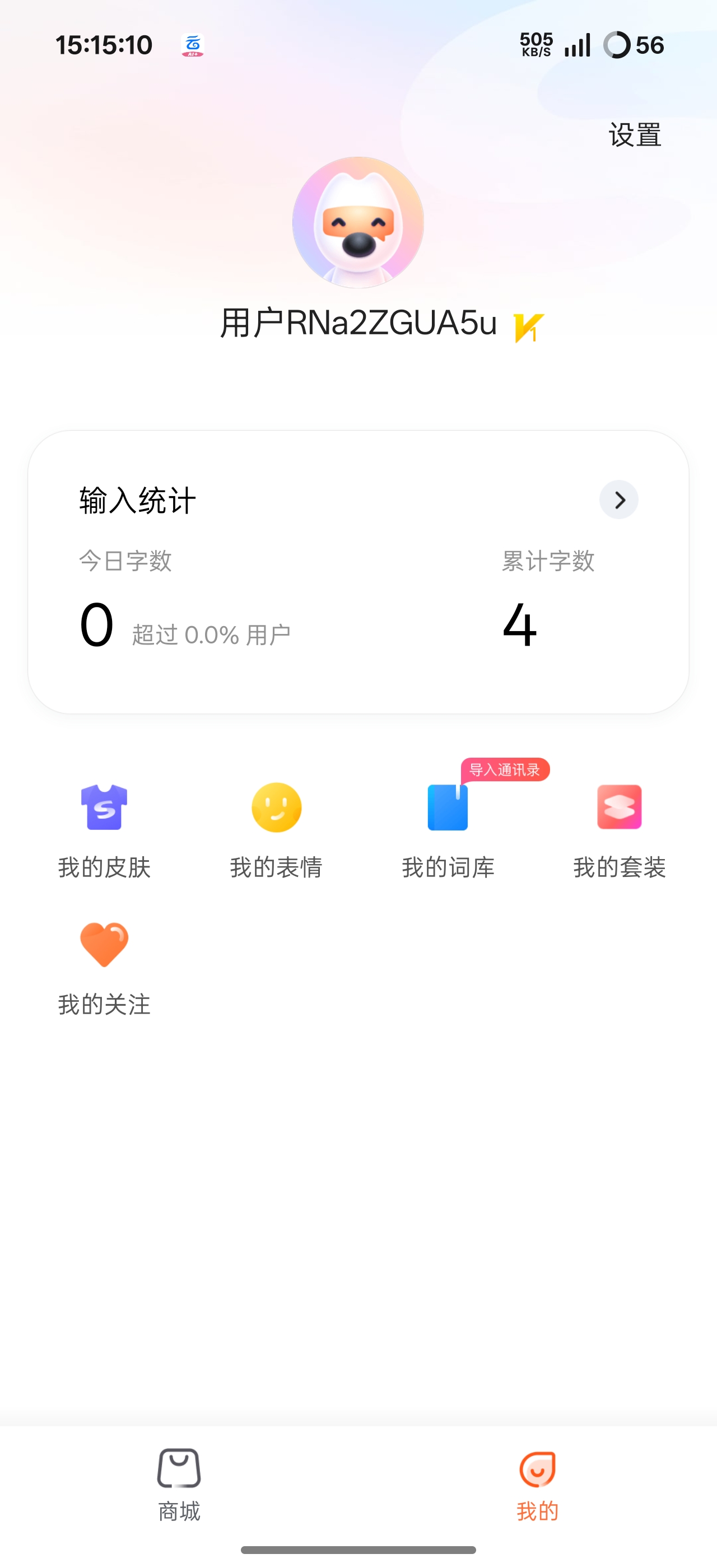The image size is (717, 1568).
Task: Select the 我的 tab
Action: [x=537, y=1484]
